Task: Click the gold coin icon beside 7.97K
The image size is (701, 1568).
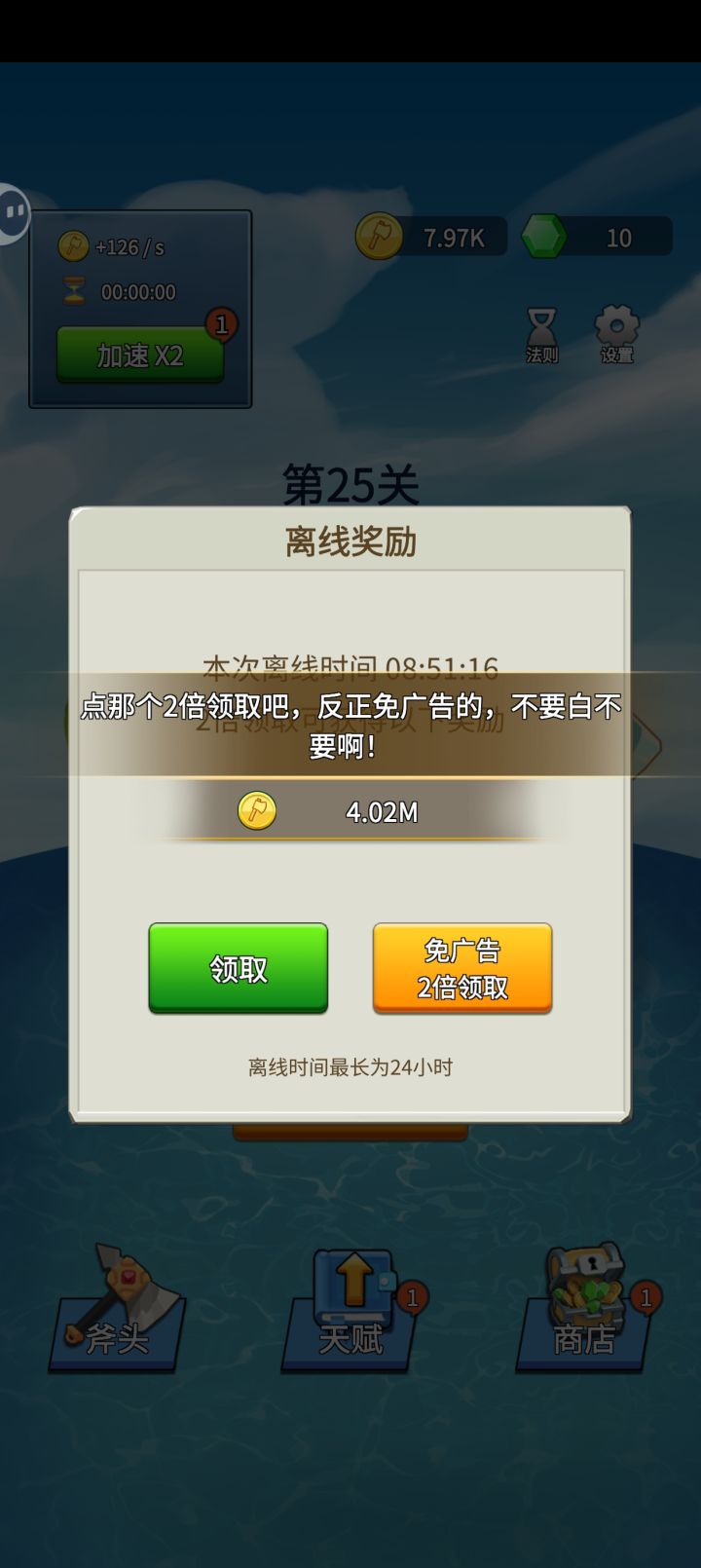Action: (380, 237)
